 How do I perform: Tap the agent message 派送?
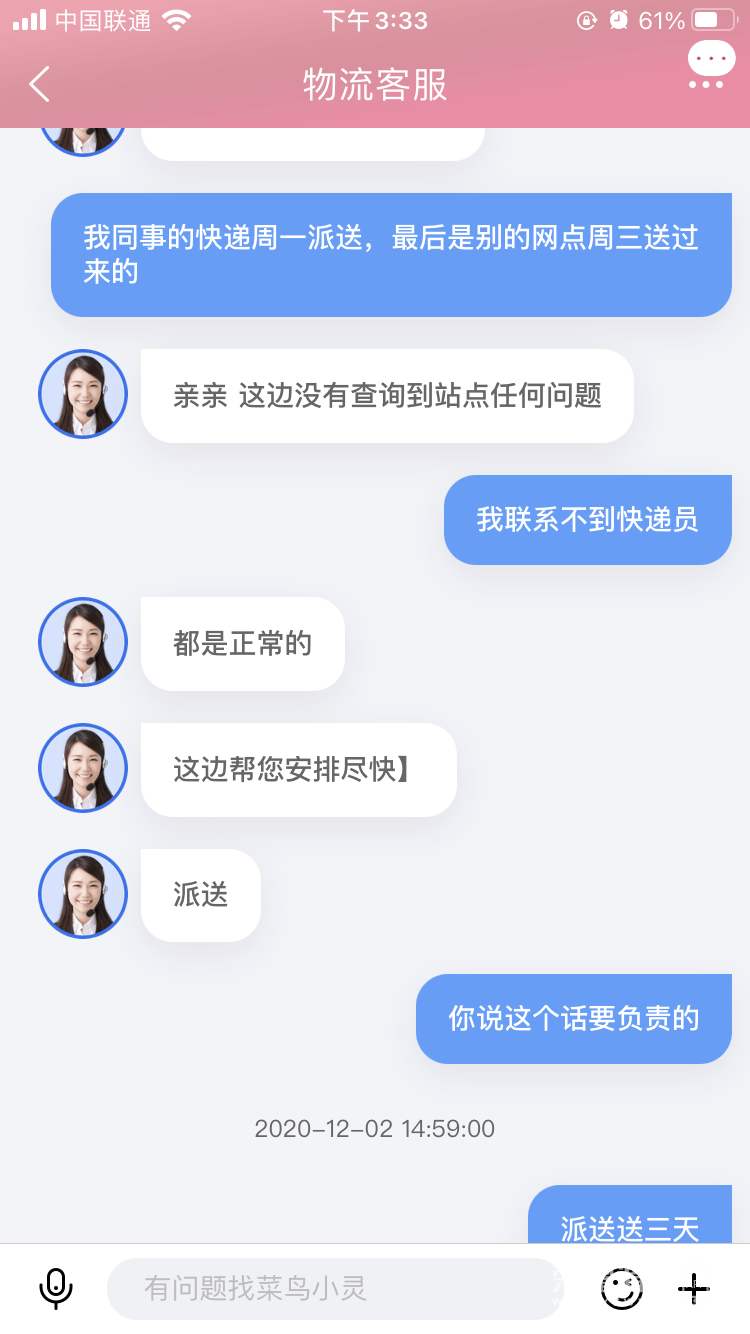pyautogui.click(x=200, y=894)
